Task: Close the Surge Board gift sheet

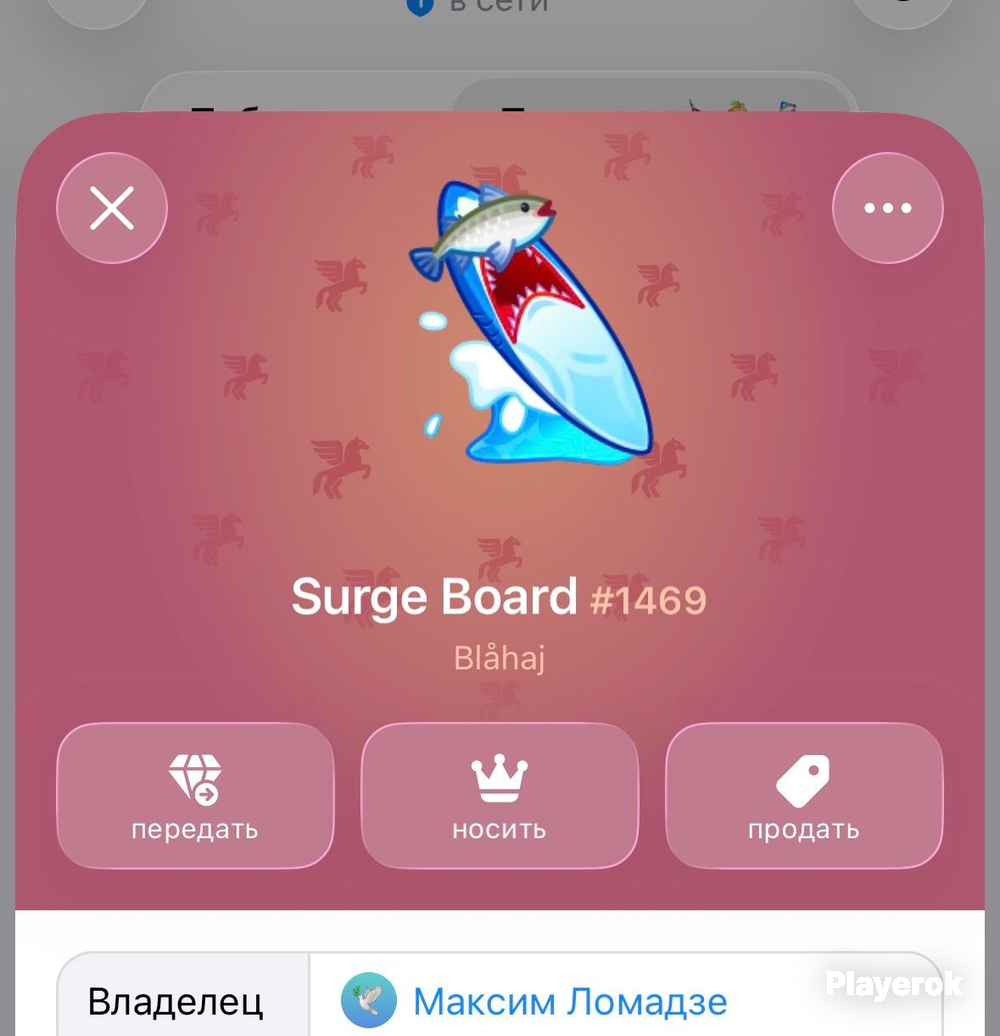Action: pyautogui.click(x=112, y=208)
